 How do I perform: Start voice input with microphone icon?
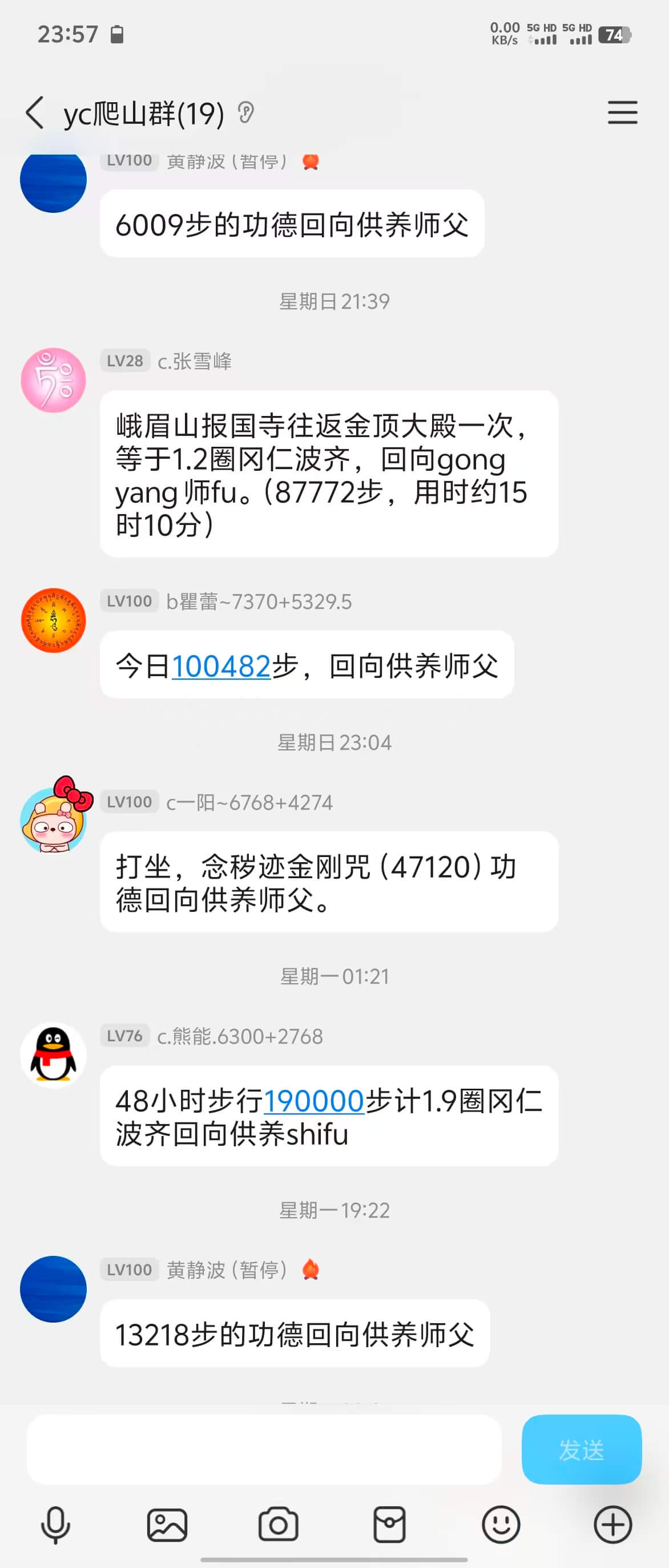click(55, 1525)
